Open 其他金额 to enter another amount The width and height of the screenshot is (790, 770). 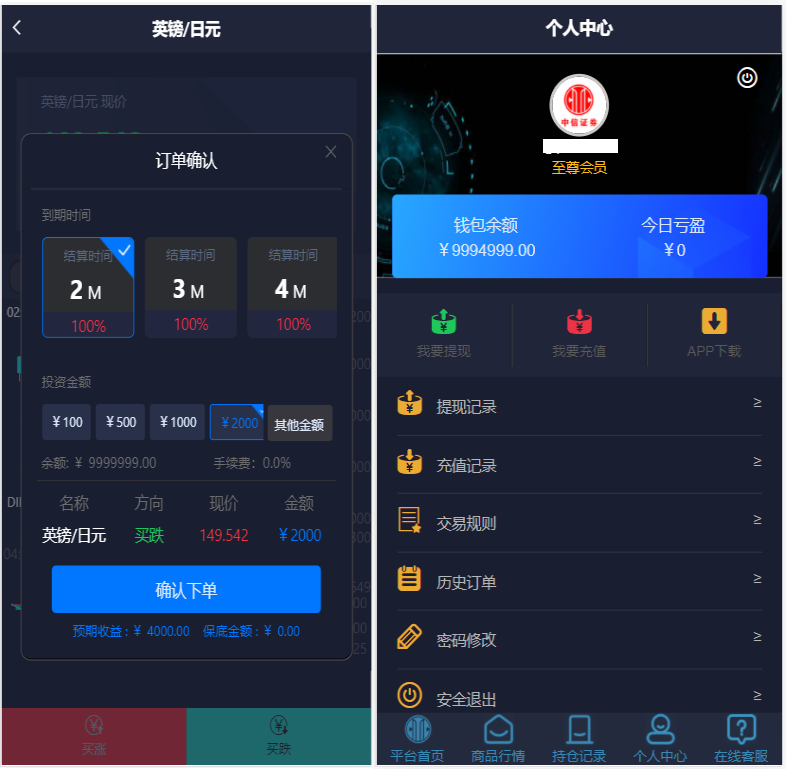tap(299, 424)
